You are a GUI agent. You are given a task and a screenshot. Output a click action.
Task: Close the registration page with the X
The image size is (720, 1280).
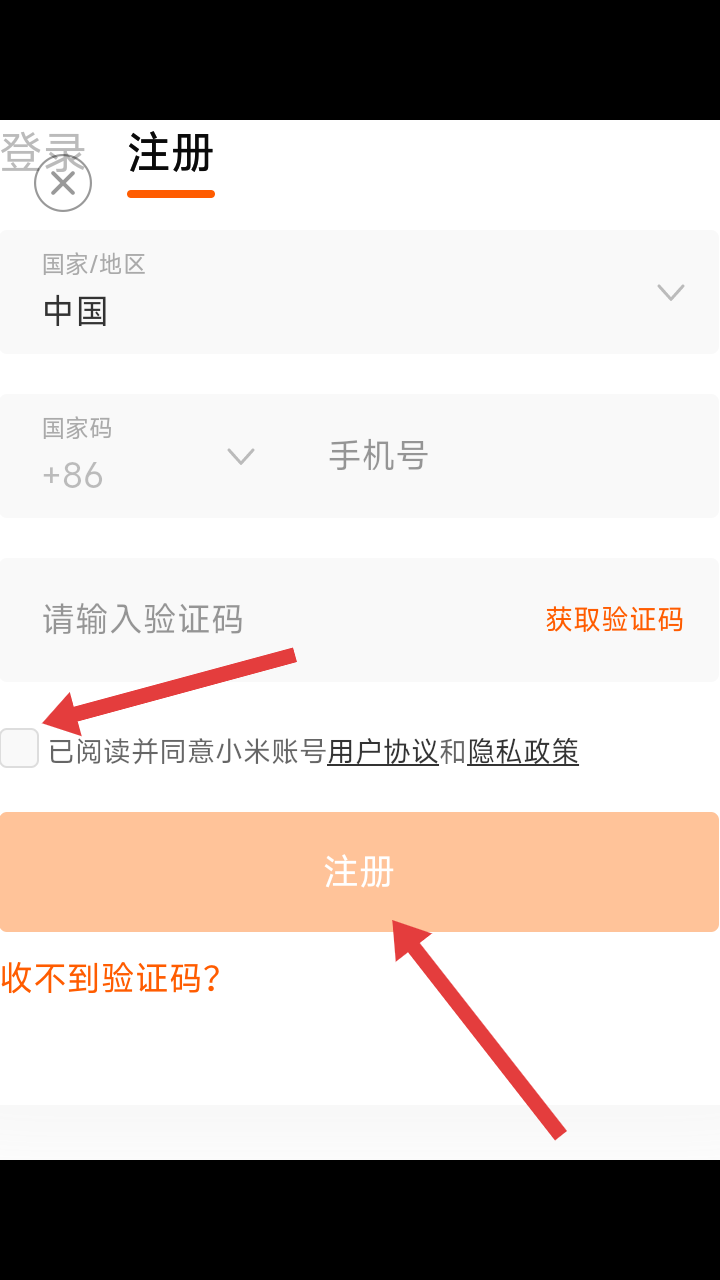63,183
